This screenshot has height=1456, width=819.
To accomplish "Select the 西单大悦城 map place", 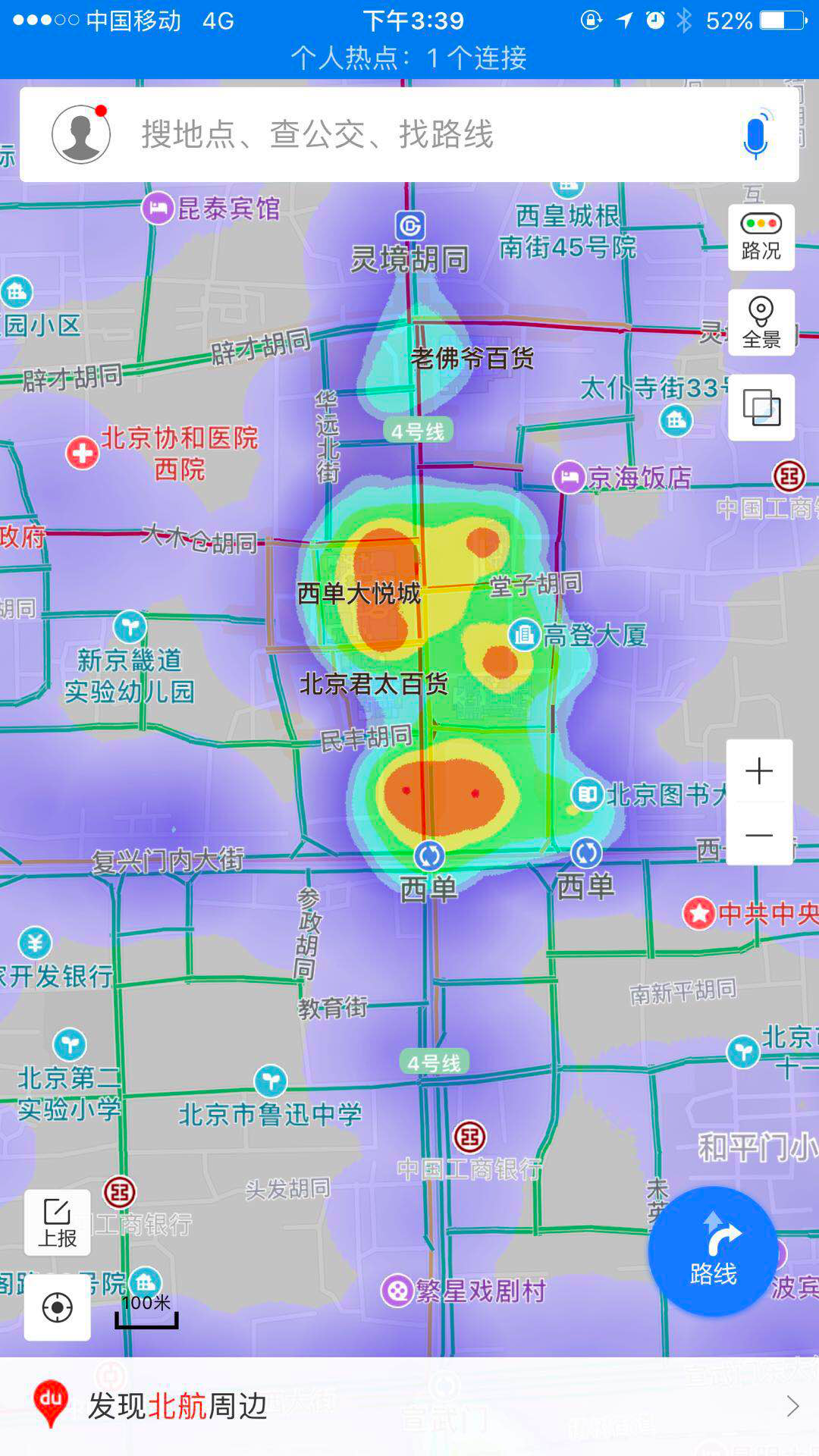I will click(359, 593).
